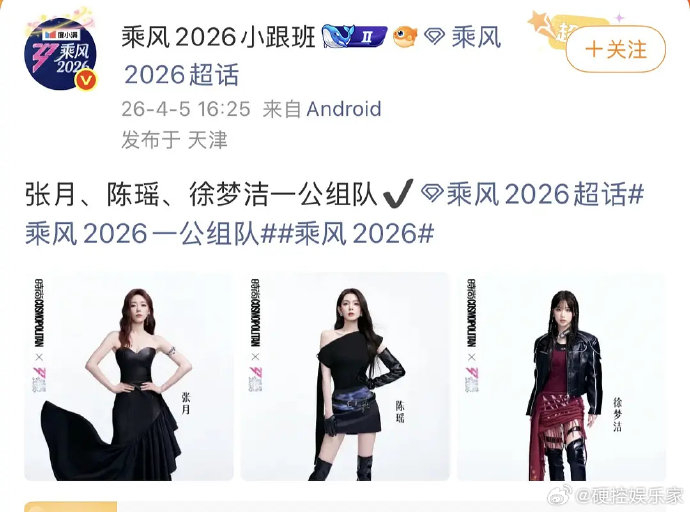View the 张月 photo in full

click(128, 376)
